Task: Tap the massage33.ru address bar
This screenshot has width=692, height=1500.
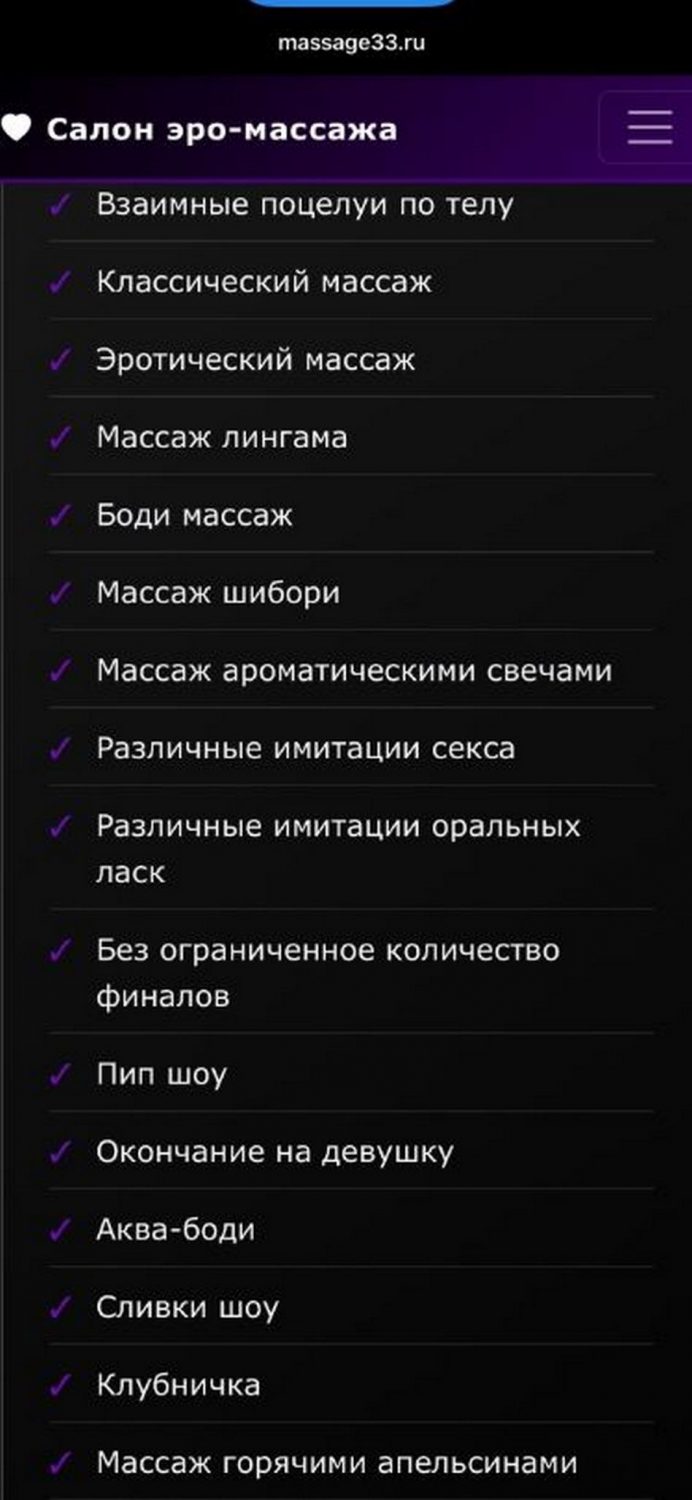Action: (351, 44)
